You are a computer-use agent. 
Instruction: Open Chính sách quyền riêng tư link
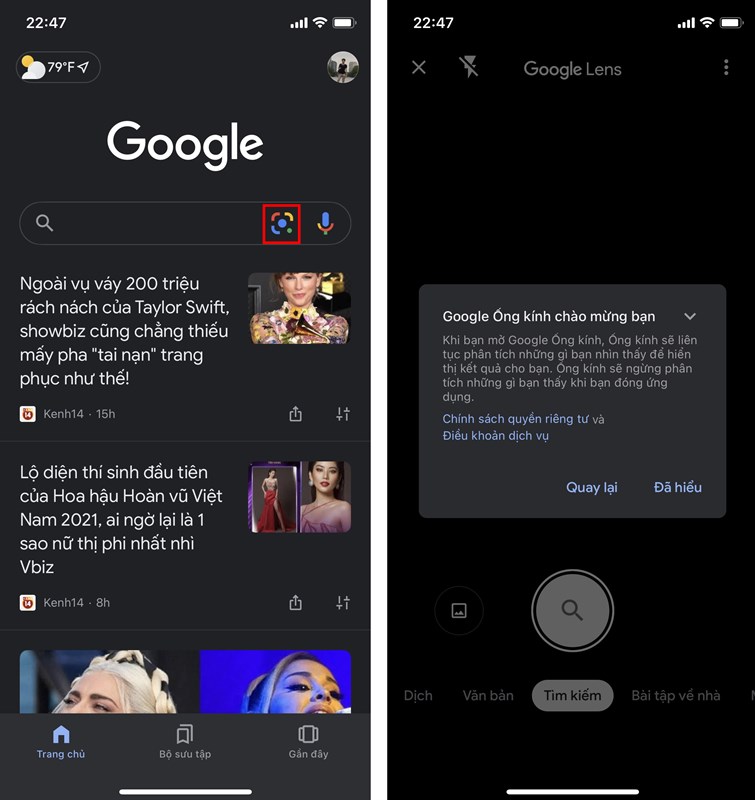click(x=518, y=419)
